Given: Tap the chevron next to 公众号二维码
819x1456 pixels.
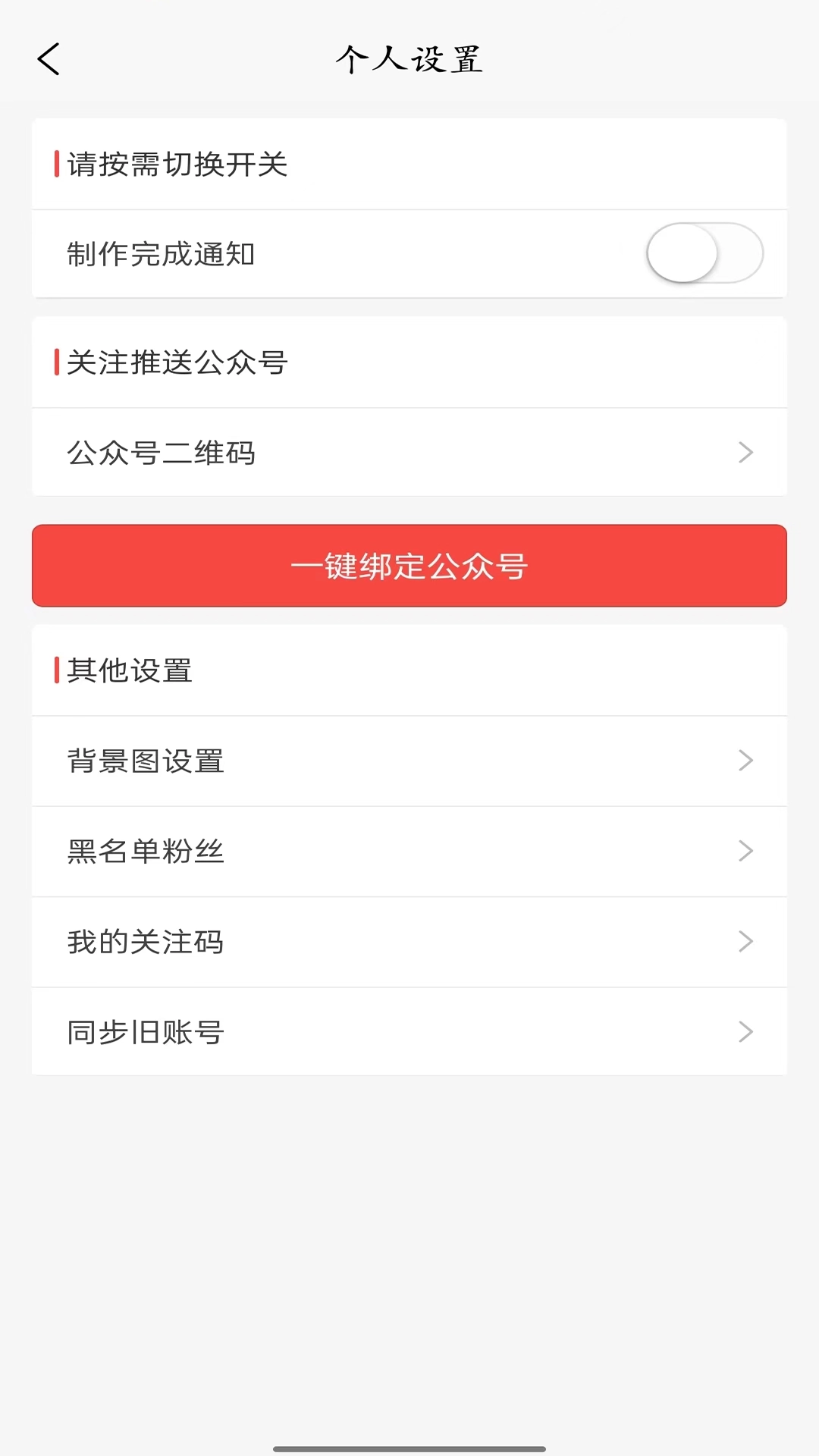Looking at the screenshot, I should tap(745, 453).
